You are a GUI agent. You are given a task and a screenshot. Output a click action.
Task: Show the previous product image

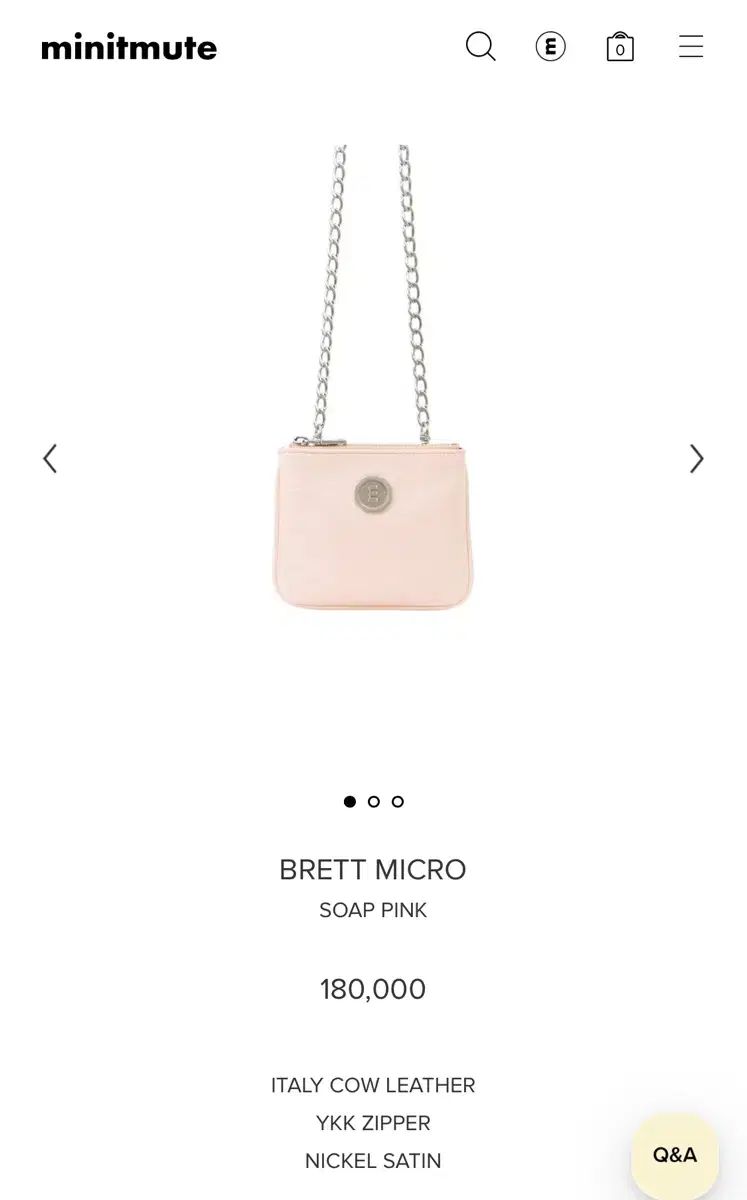50,459
